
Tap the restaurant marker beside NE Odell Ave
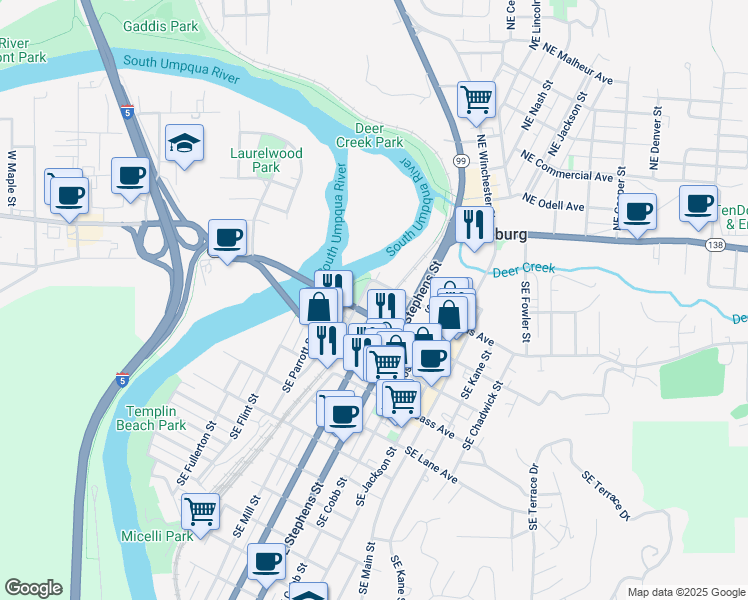(x=474, y=225)
